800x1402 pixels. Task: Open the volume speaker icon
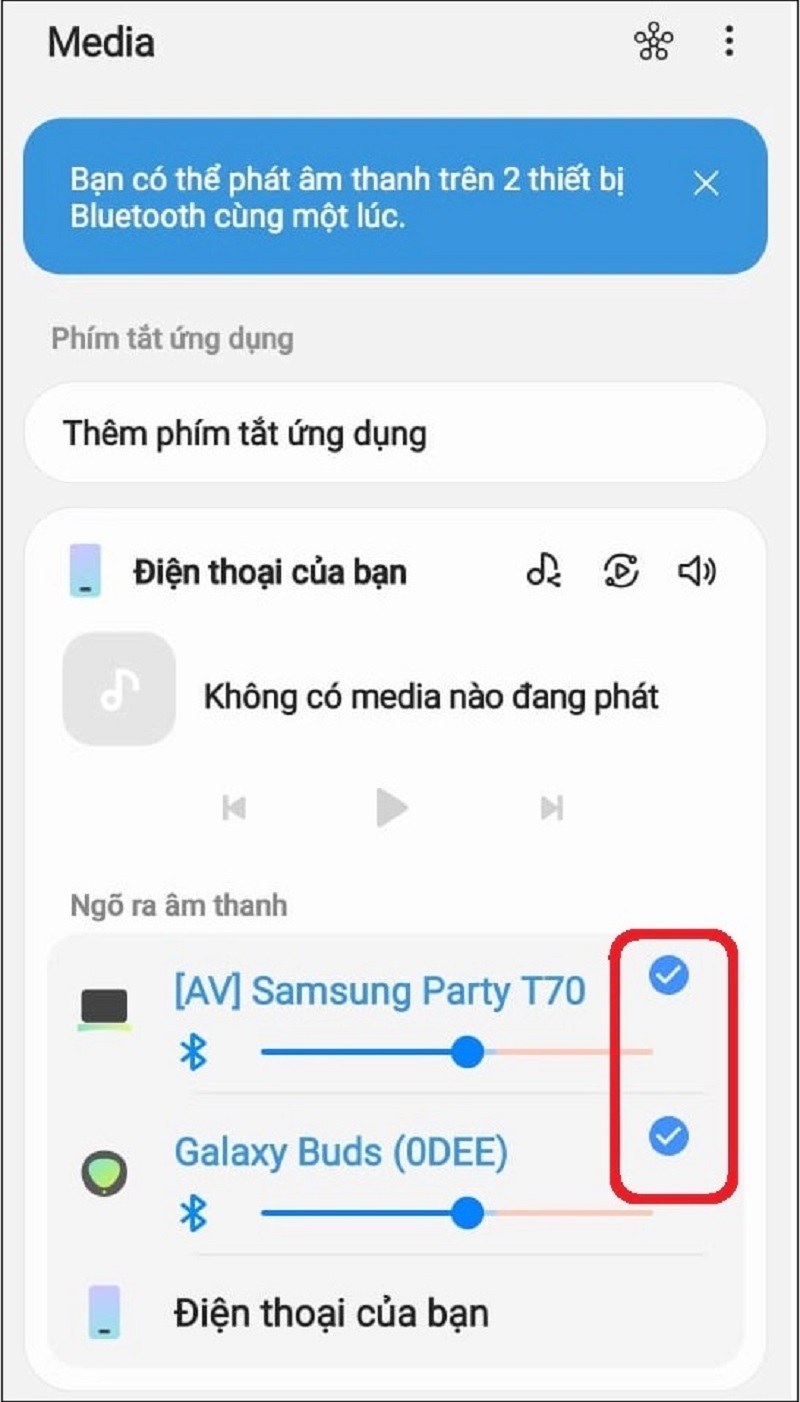pos(697,571)
